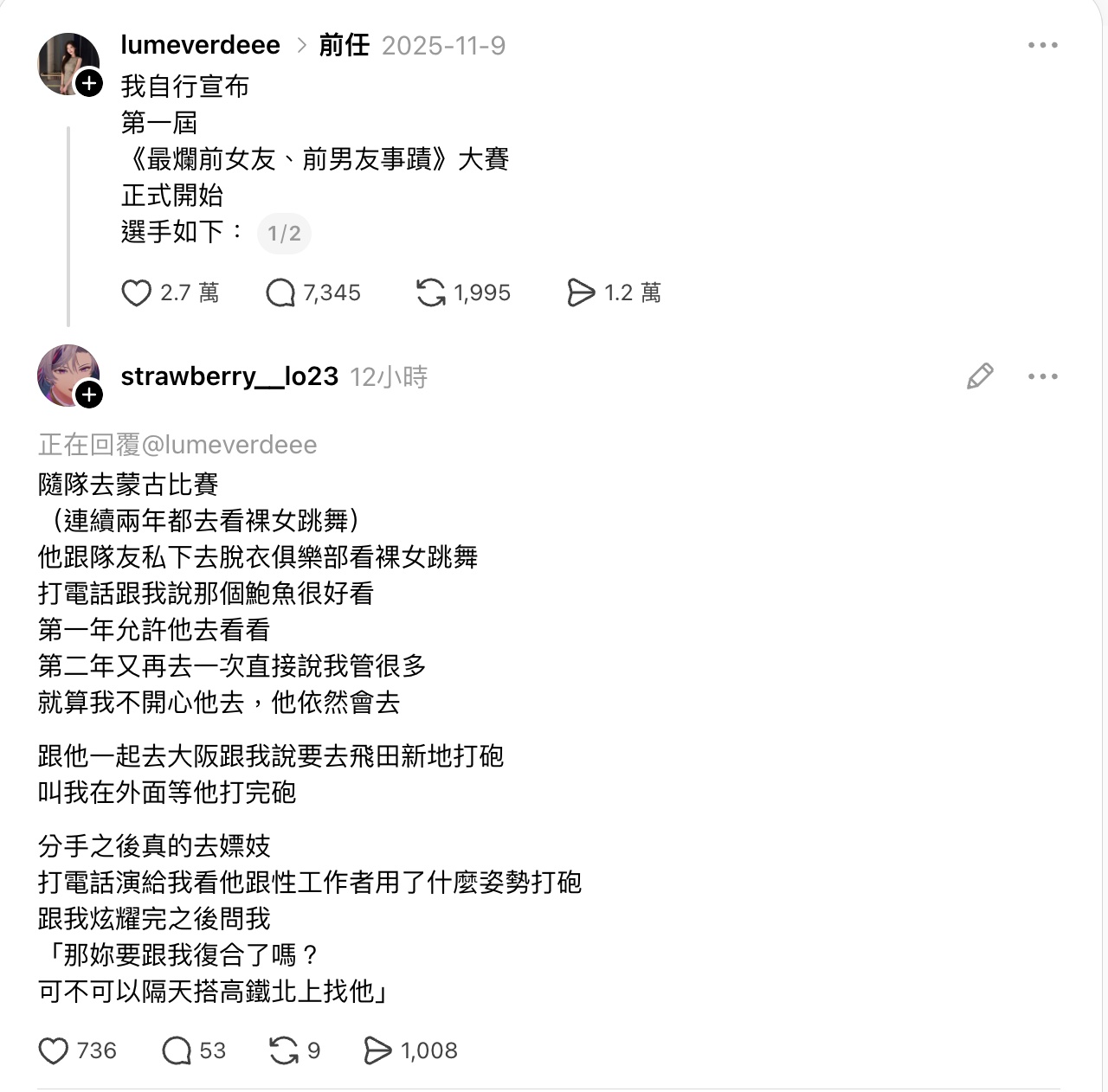Follow lumeverdeee via plus badge
The width and height of the screenshot is (1108, 1092).
point(89,84)
